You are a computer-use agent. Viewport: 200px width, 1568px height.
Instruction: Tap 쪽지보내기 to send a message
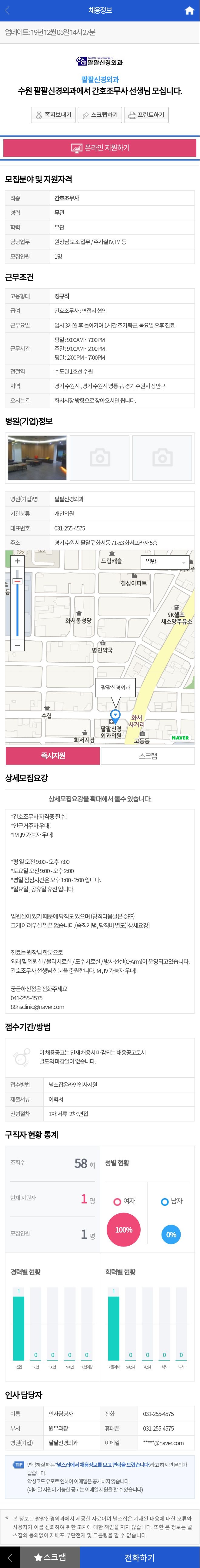coord(54,114)
